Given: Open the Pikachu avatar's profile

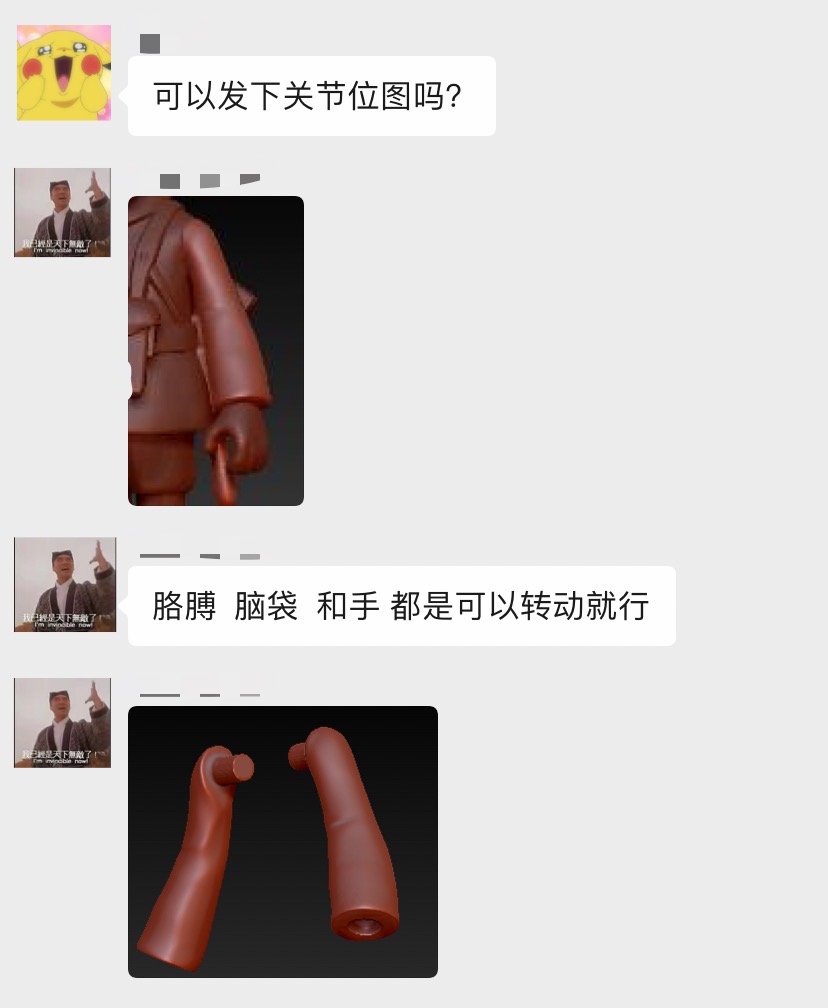Looking at the screenshot, I should tap(64, 73).
